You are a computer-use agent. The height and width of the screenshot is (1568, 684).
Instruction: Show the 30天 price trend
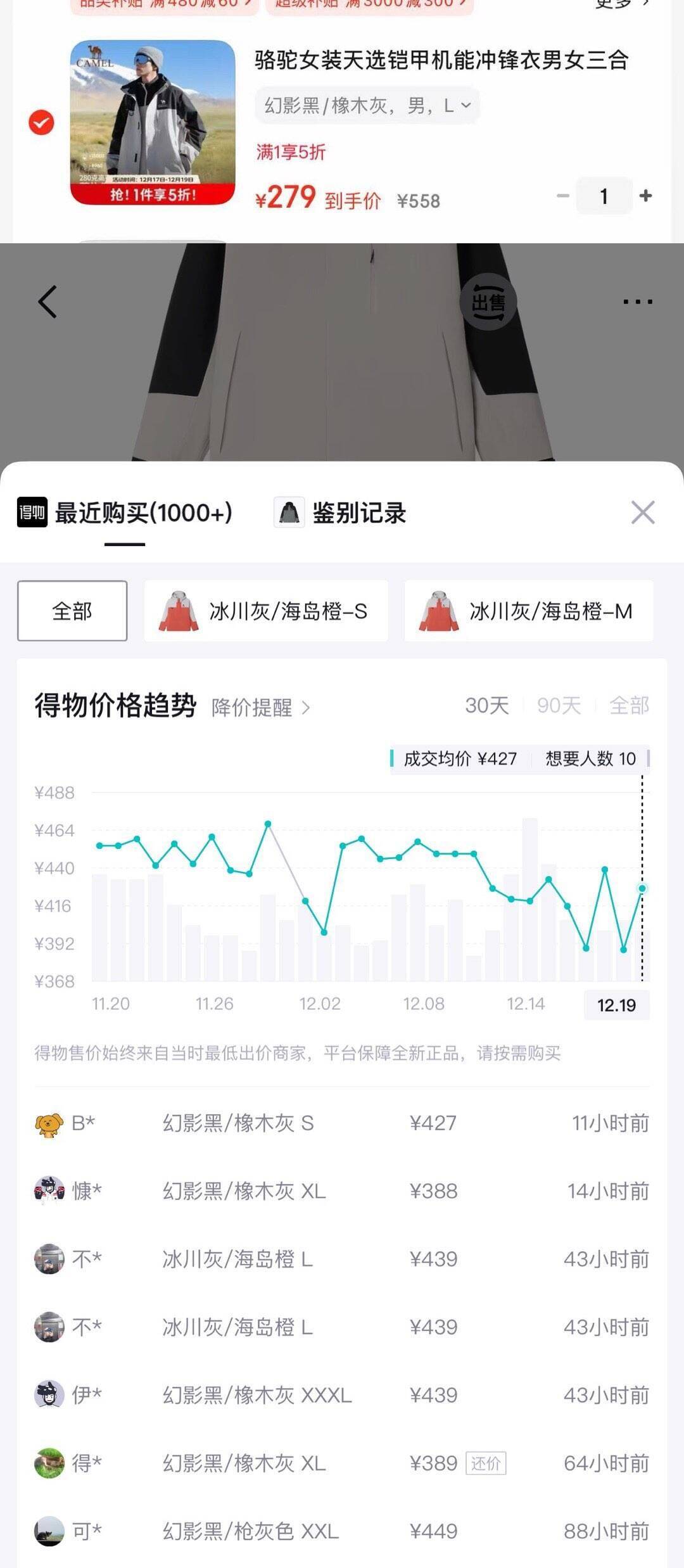[486, 706]
